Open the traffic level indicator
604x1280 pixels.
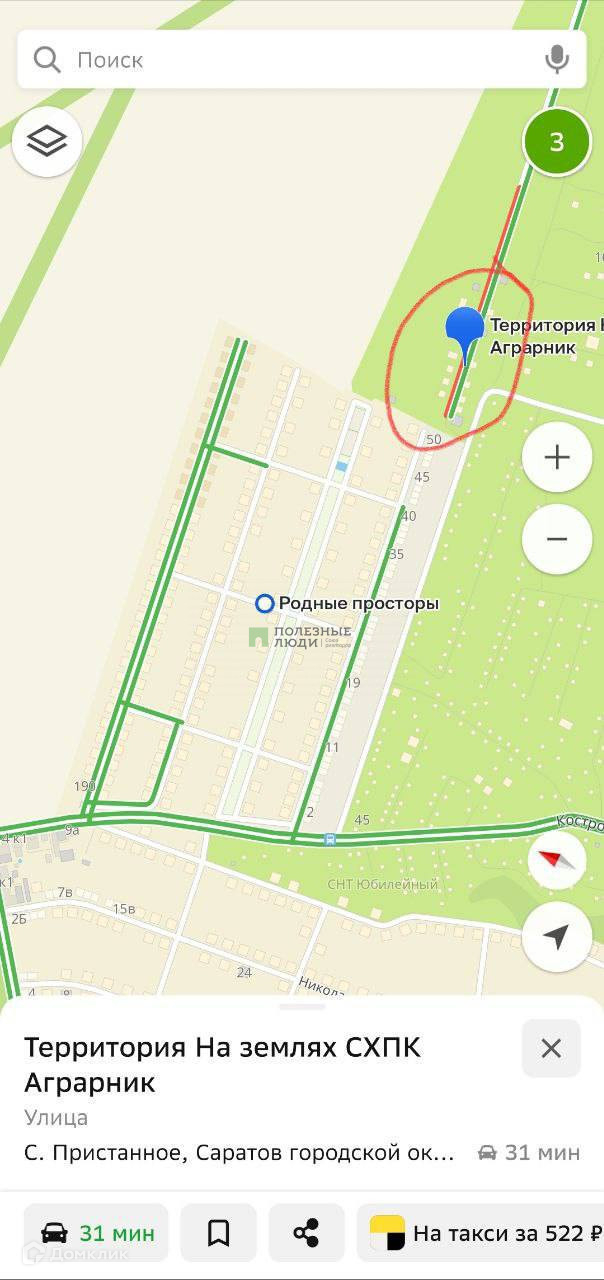(557, 142)
